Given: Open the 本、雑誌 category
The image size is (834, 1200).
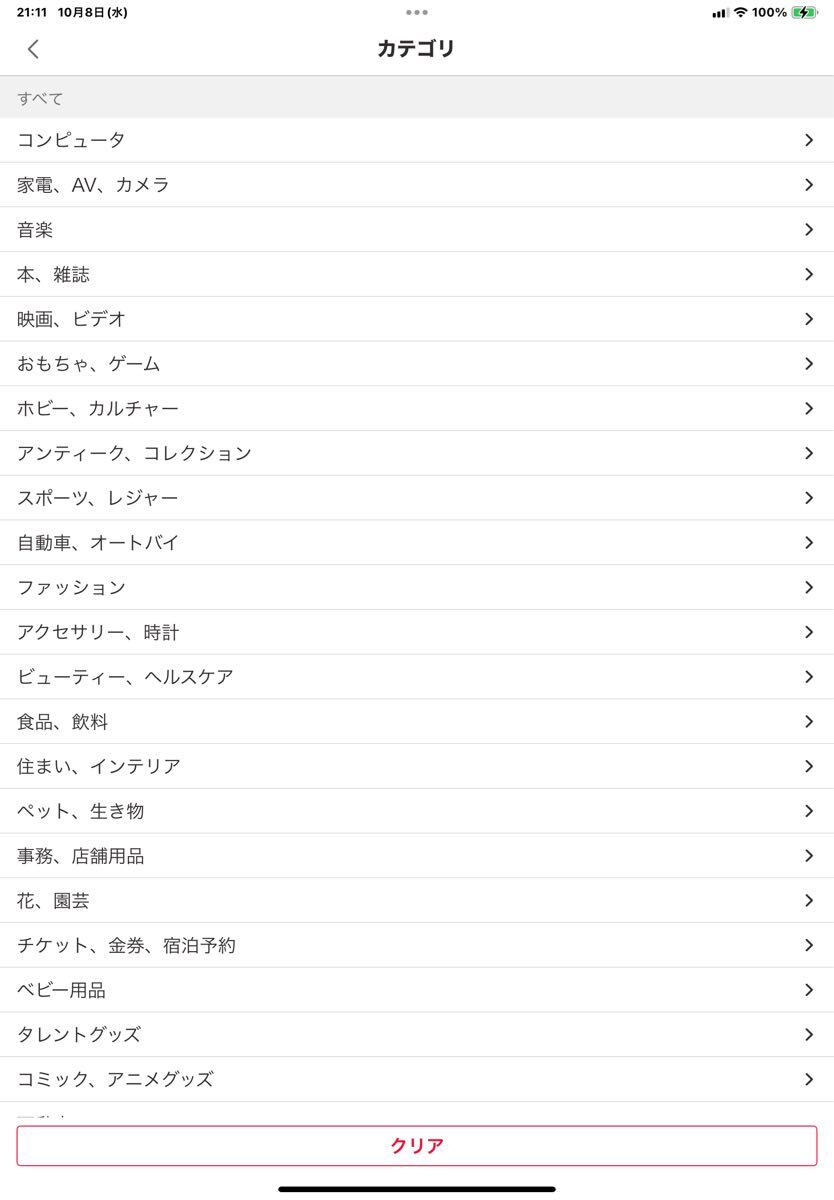Looking at the screenshot, I should click(x=417, y=275).
